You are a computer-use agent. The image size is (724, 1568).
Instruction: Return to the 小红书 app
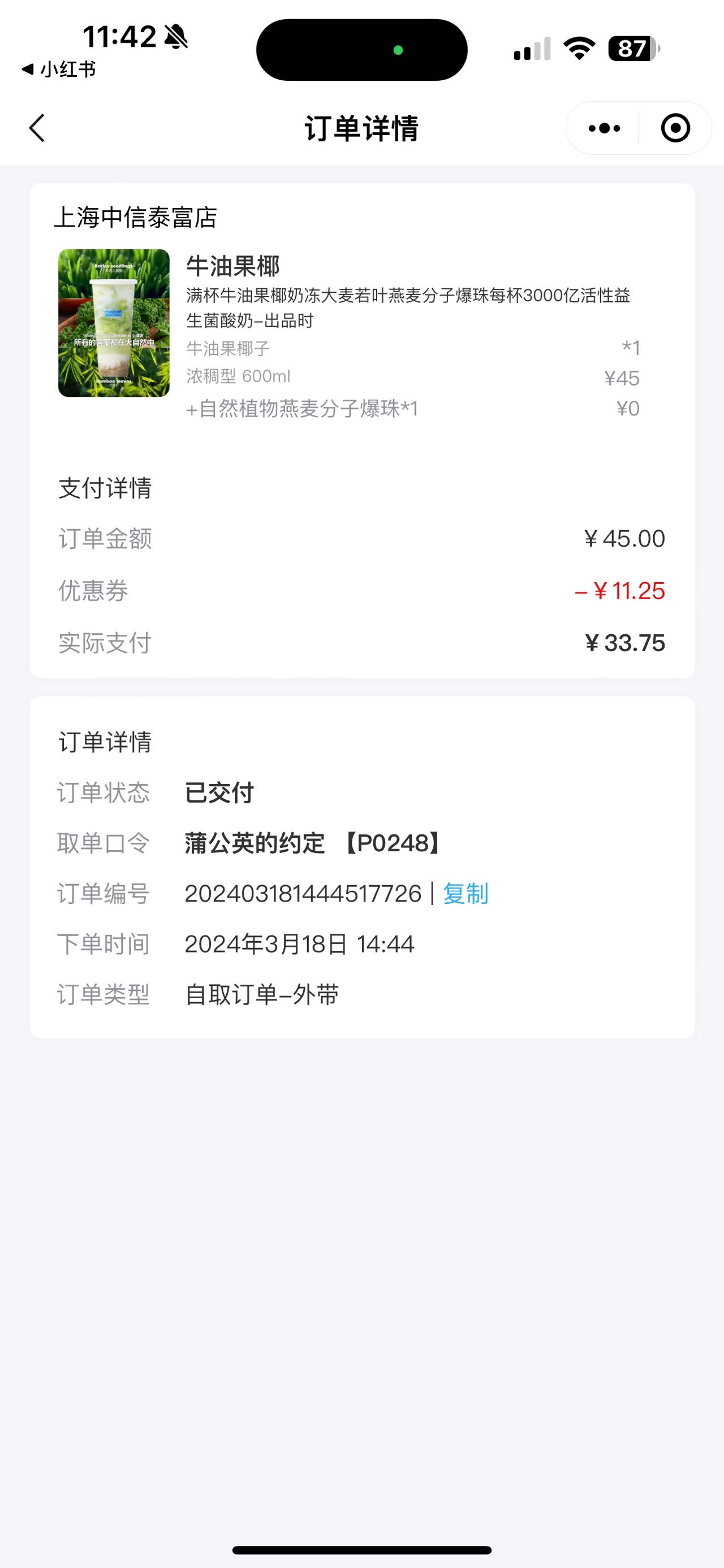[59, 70]
